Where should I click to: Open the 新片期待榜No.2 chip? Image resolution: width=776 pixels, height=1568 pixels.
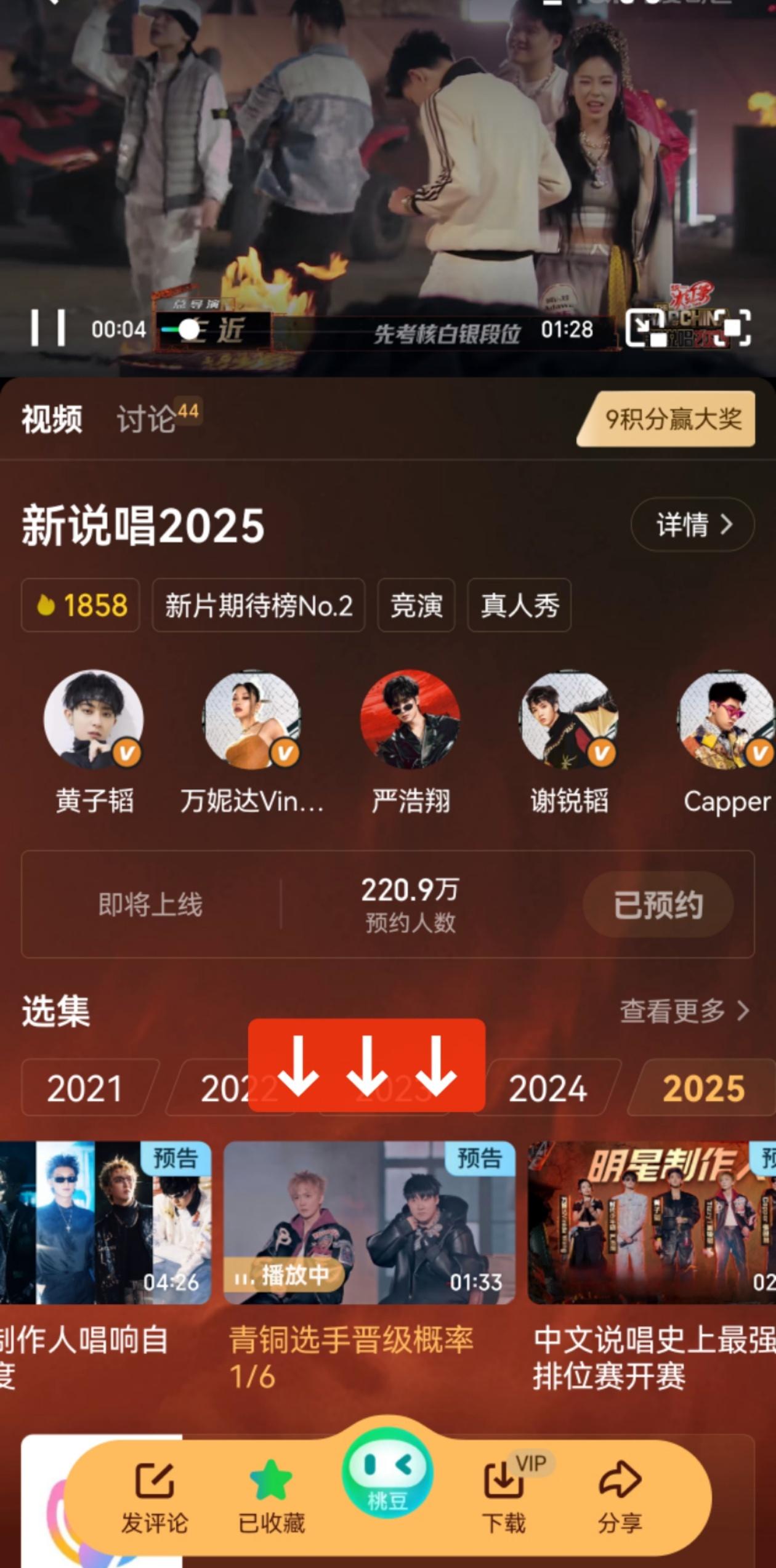(259, 605)
